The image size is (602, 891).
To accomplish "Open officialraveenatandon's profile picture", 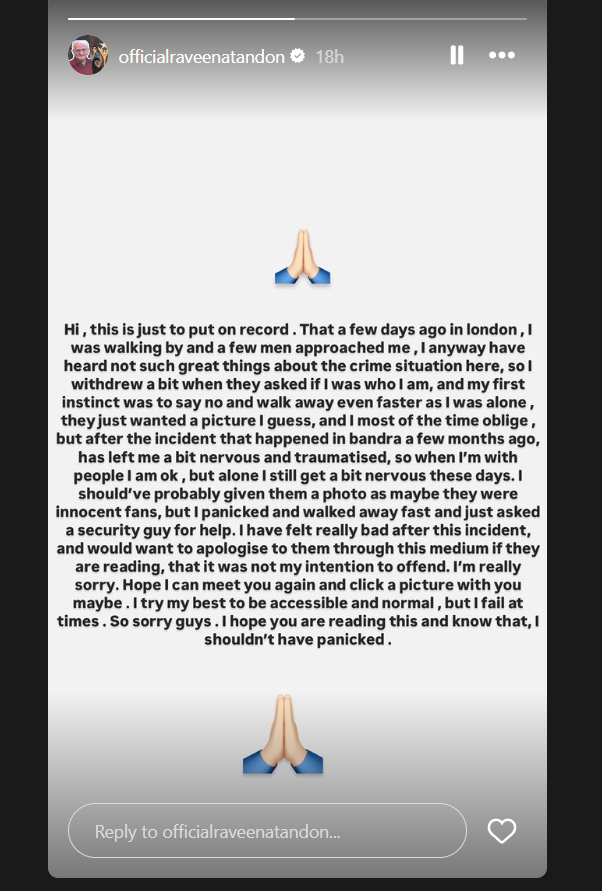I will click(x=87, y=56).
